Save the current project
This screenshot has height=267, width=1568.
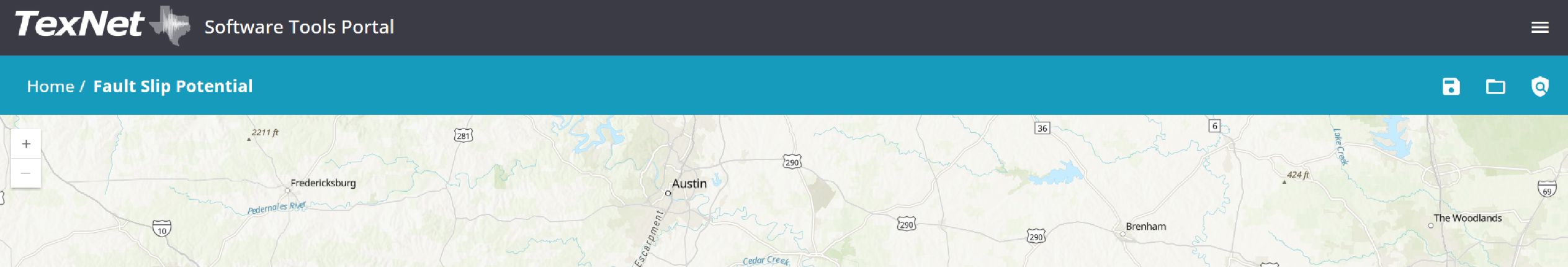[1451, 86]
